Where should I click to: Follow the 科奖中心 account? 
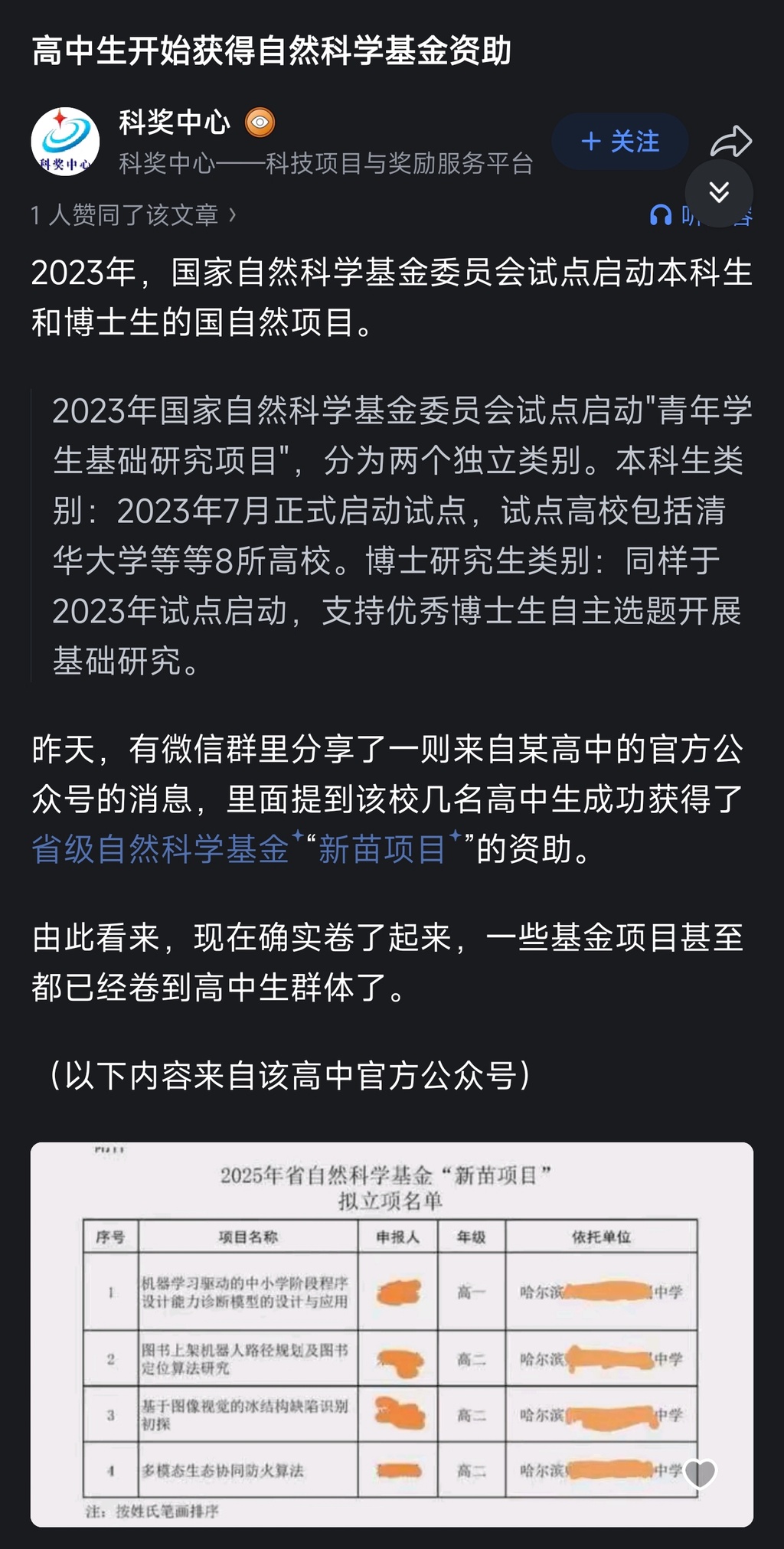(x=619, y=142)
